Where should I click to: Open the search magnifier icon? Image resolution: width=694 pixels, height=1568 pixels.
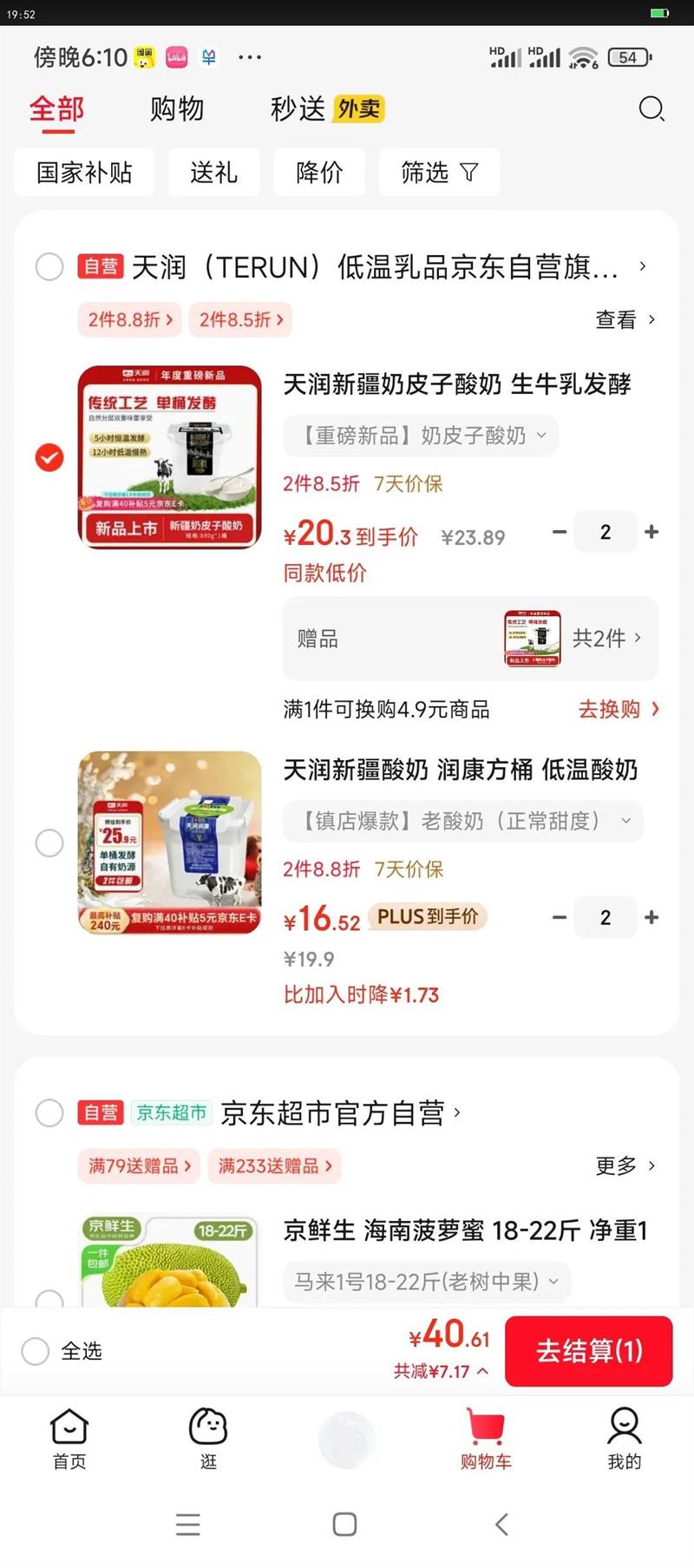(651, 109)
